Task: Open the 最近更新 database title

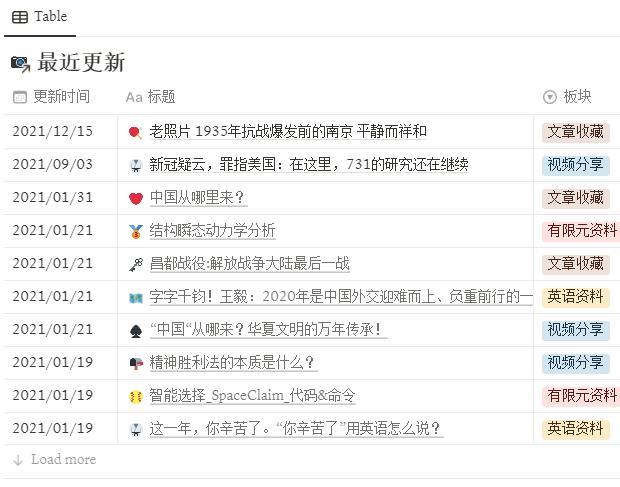Action: (81, 63)
